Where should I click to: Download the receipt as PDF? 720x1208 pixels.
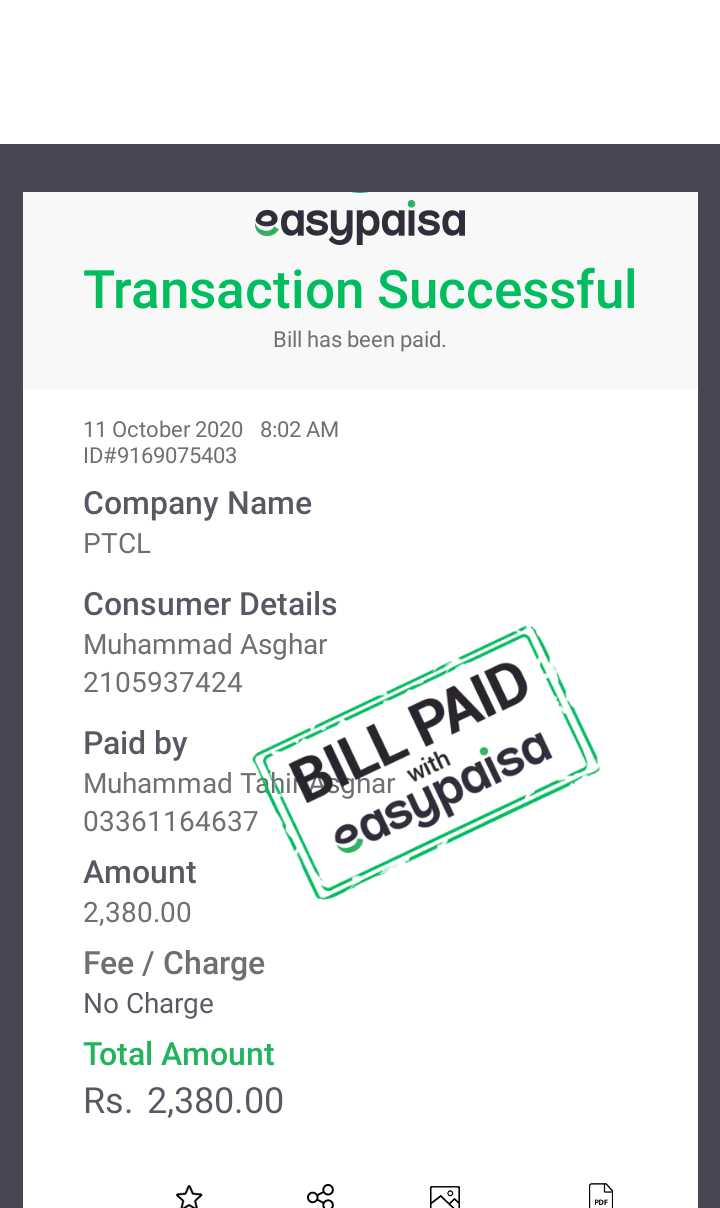(x=601, y=1196)
